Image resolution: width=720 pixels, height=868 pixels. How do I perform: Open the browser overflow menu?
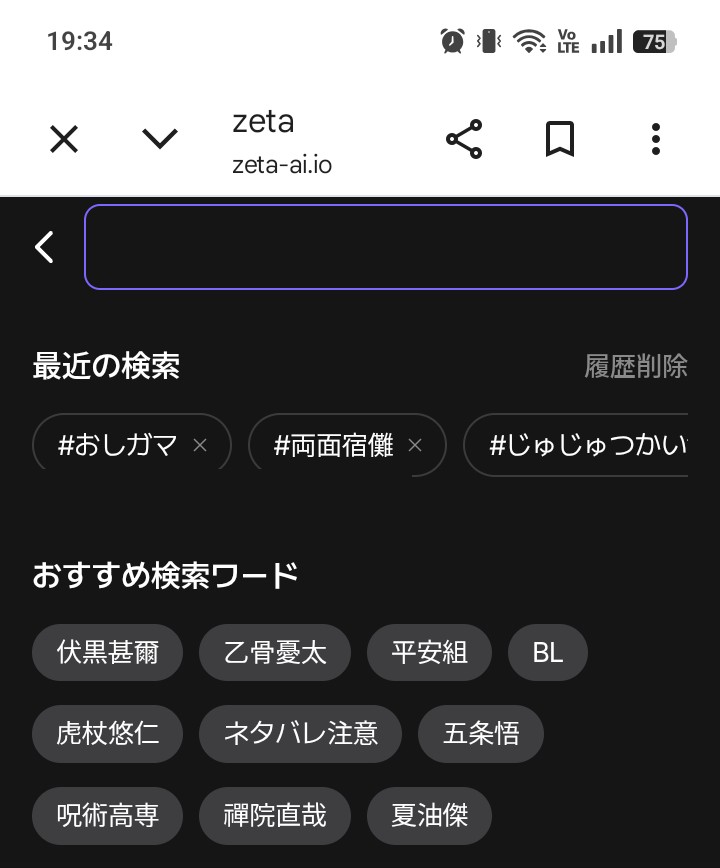point(656,139)
